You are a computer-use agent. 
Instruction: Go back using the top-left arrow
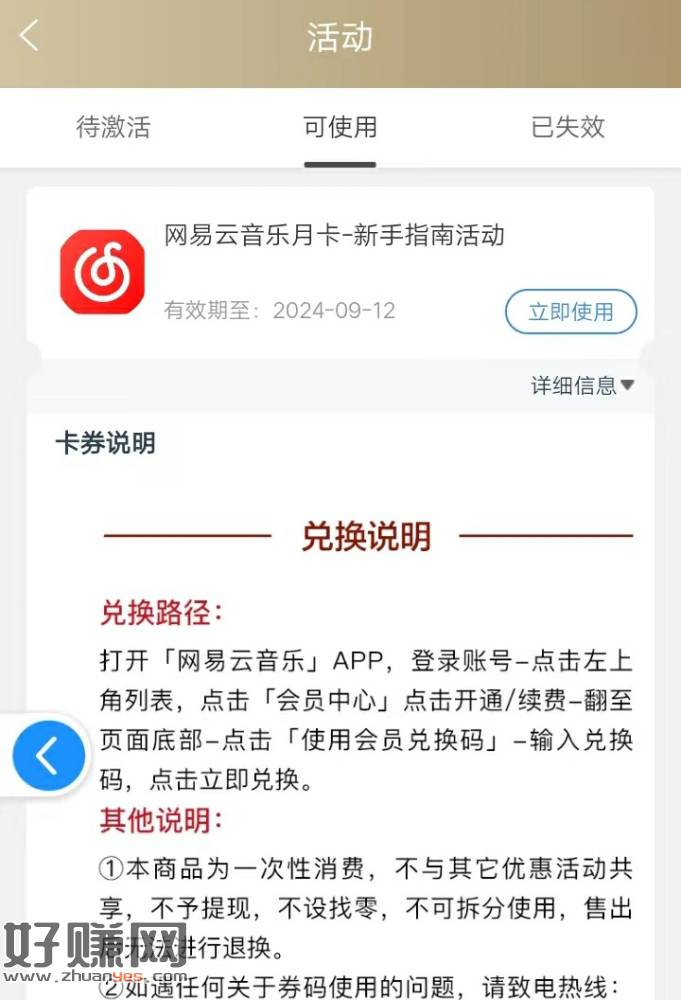coord(30,37)
